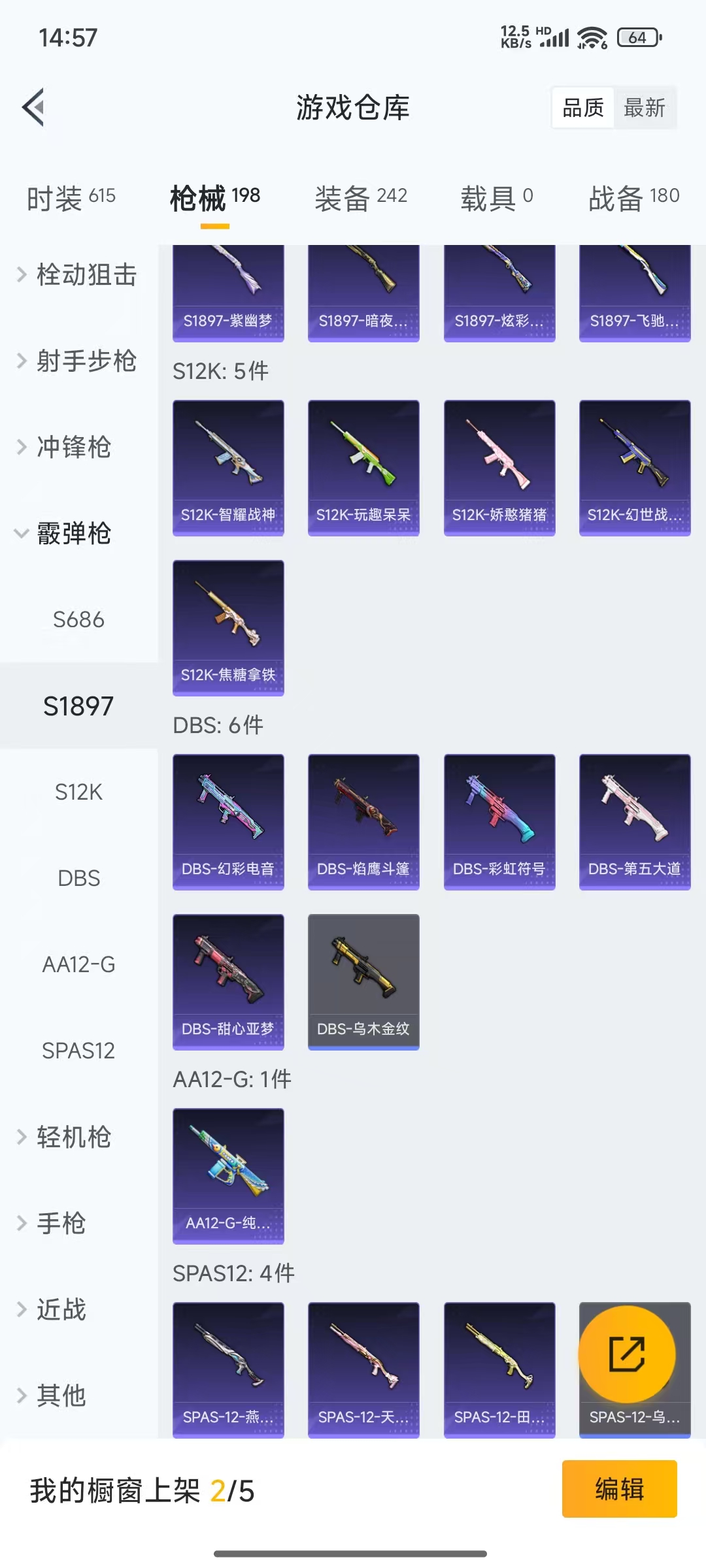The height and width of the screenshot is (1568, 706).
Task: Tap the yellow share floating button
Action: click(627, 1354)
